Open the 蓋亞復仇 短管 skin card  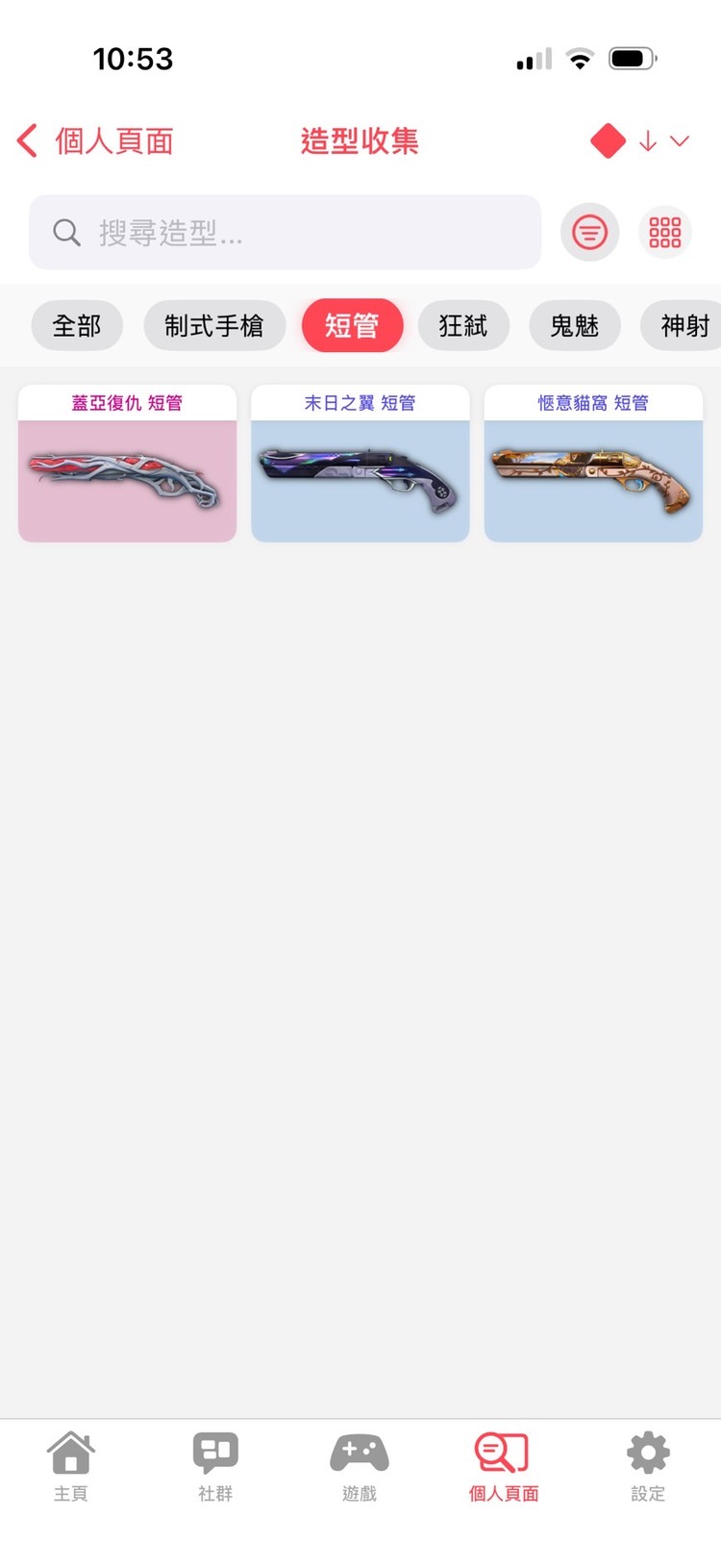[127, 464]
